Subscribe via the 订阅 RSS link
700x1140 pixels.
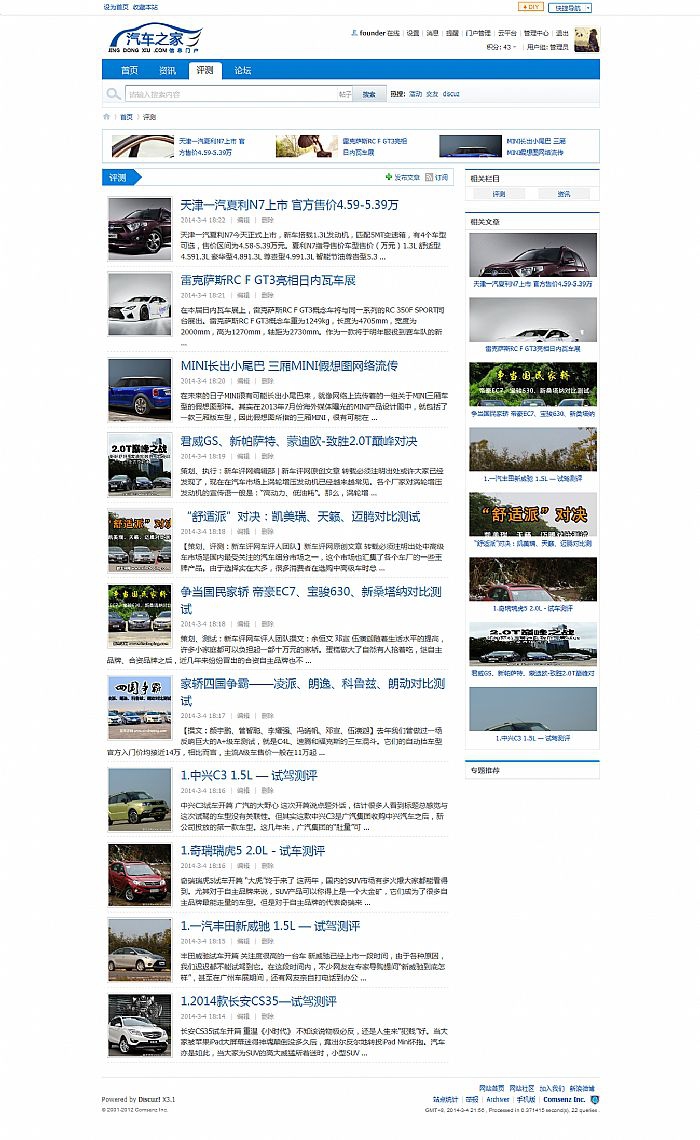(x=440, y=177)
